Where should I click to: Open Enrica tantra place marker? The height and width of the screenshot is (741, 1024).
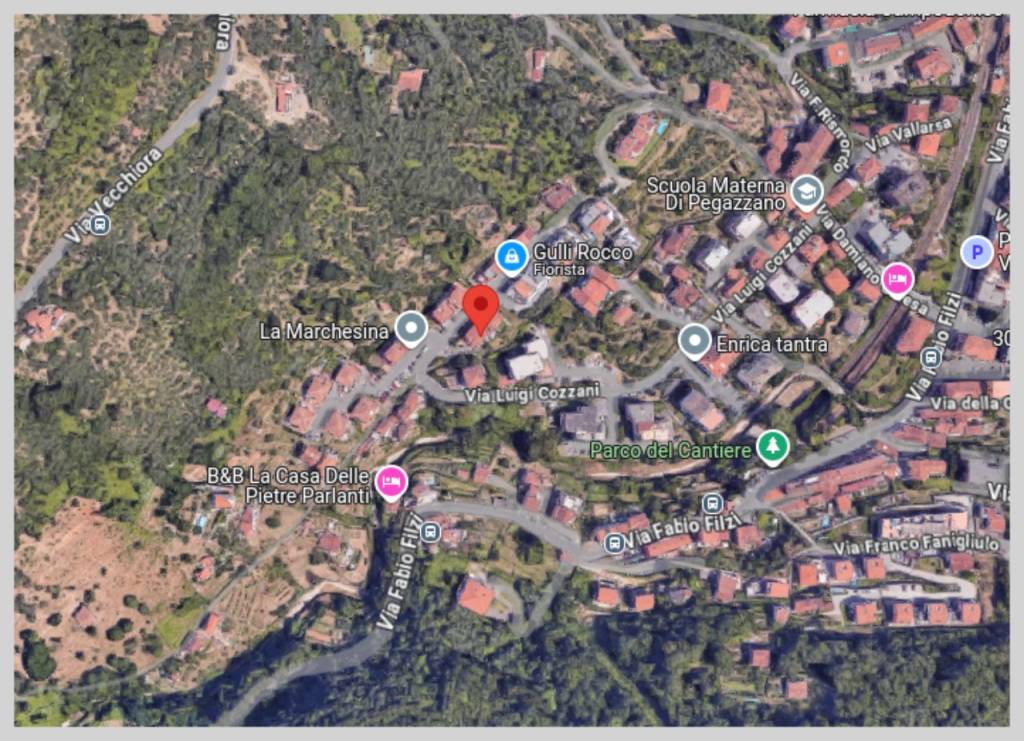(x=695, y=342)
